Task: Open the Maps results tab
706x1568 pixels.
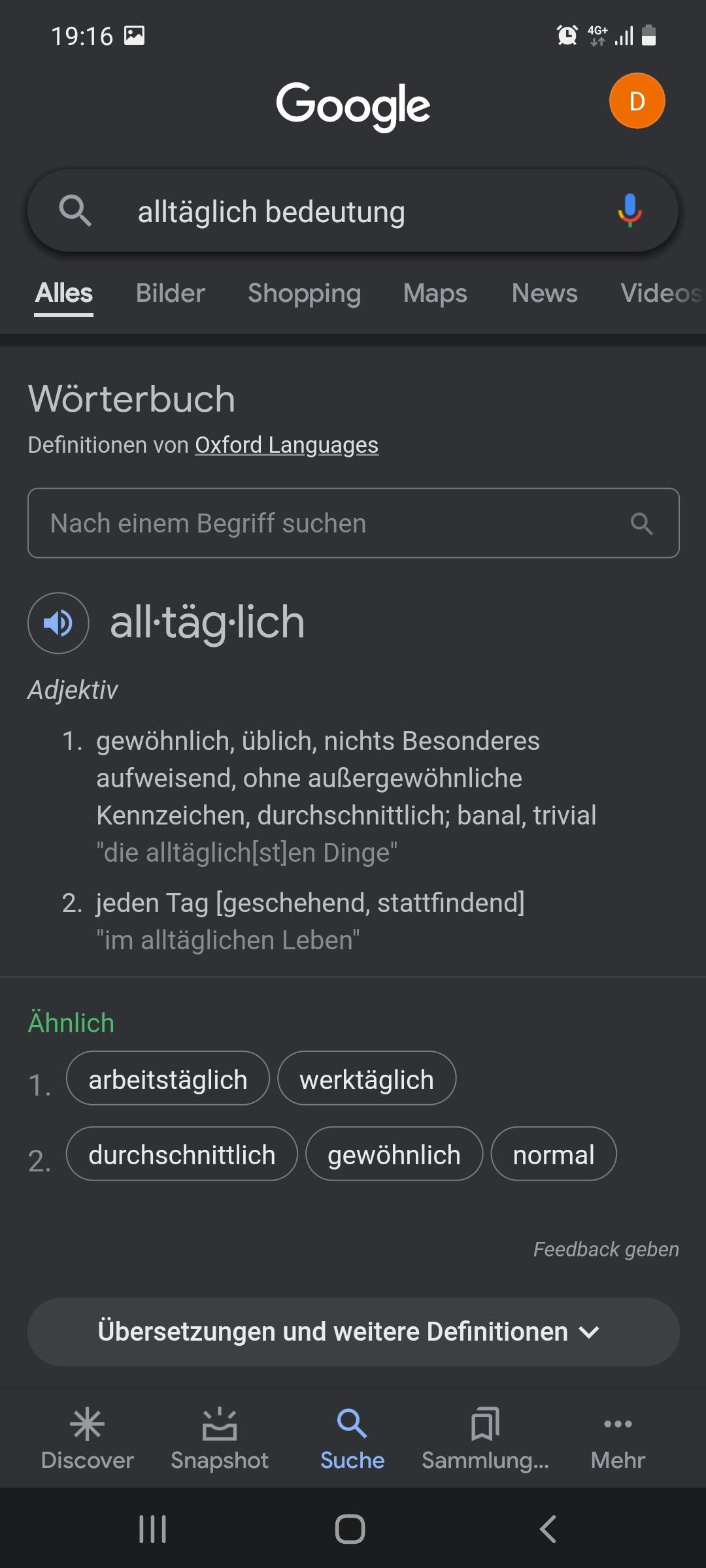Action: click(435, 293)
